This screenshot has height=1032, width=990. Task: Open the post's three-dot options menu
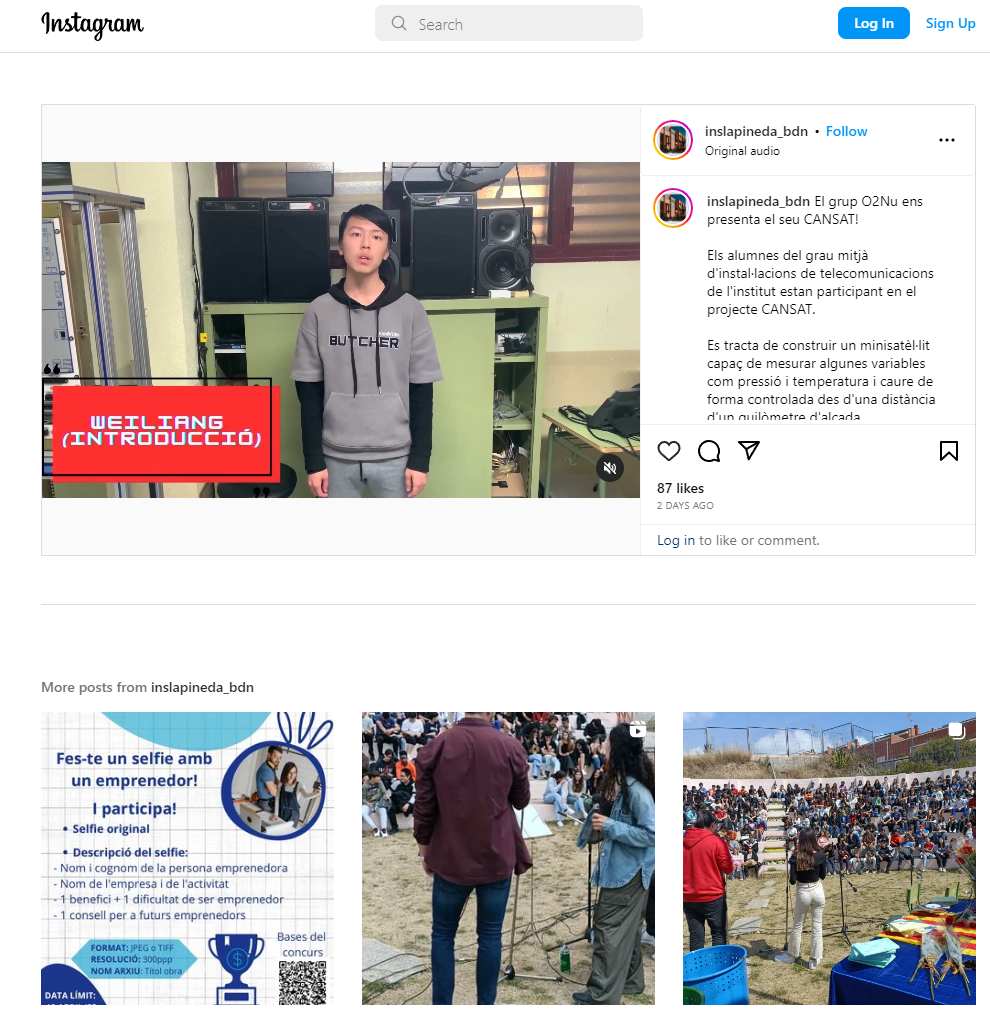(946, 140)
